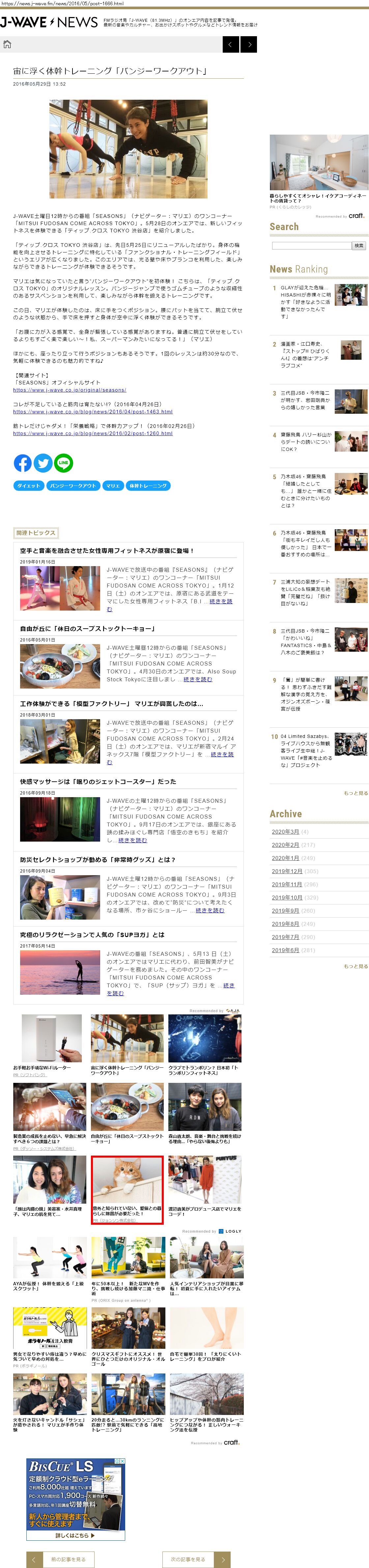
Task: Focus the sidebar search text field
Action: pos(311,246)
